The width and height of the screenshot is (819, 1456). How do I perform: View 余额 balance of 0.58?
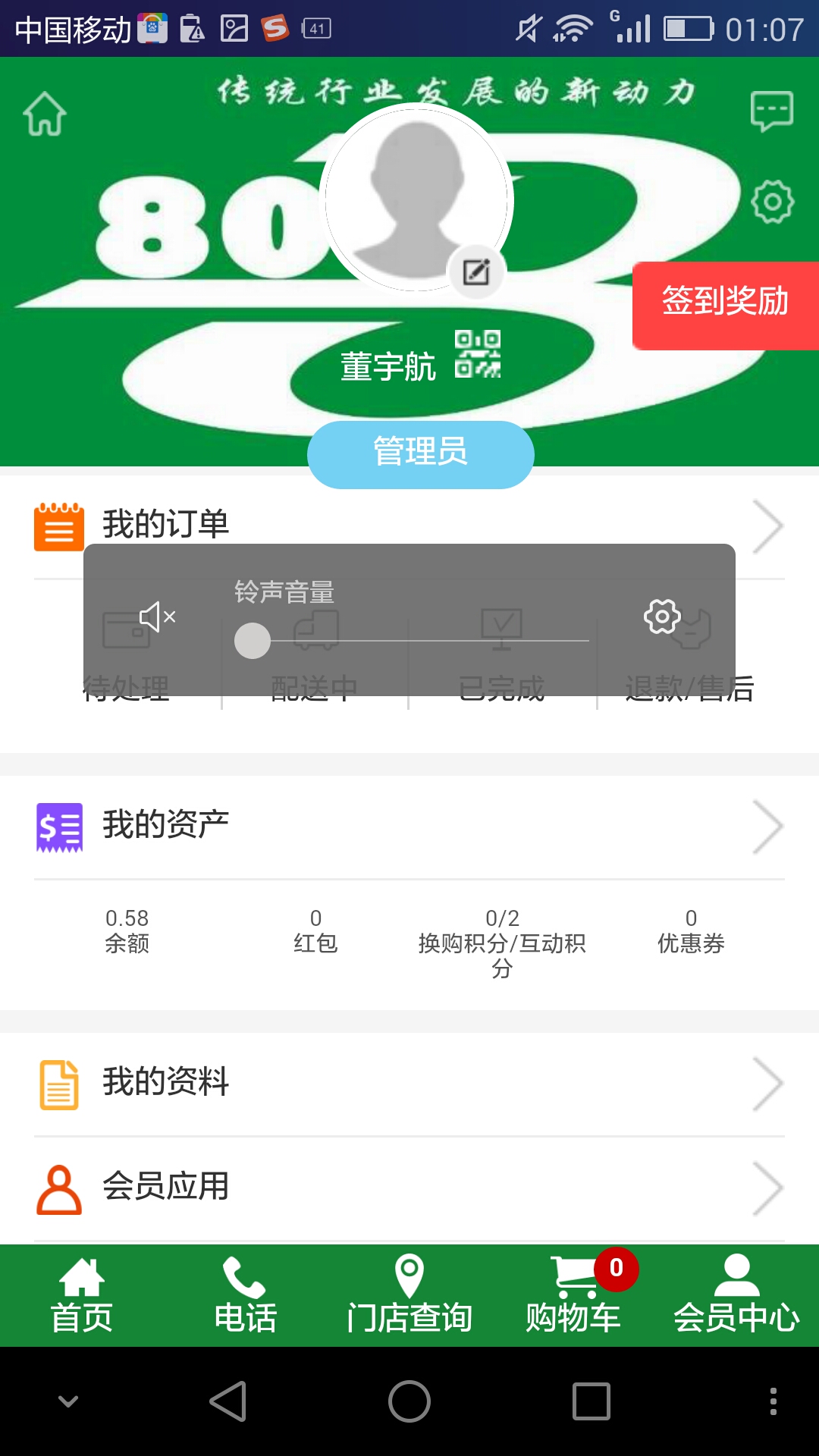tap(127, 930)
